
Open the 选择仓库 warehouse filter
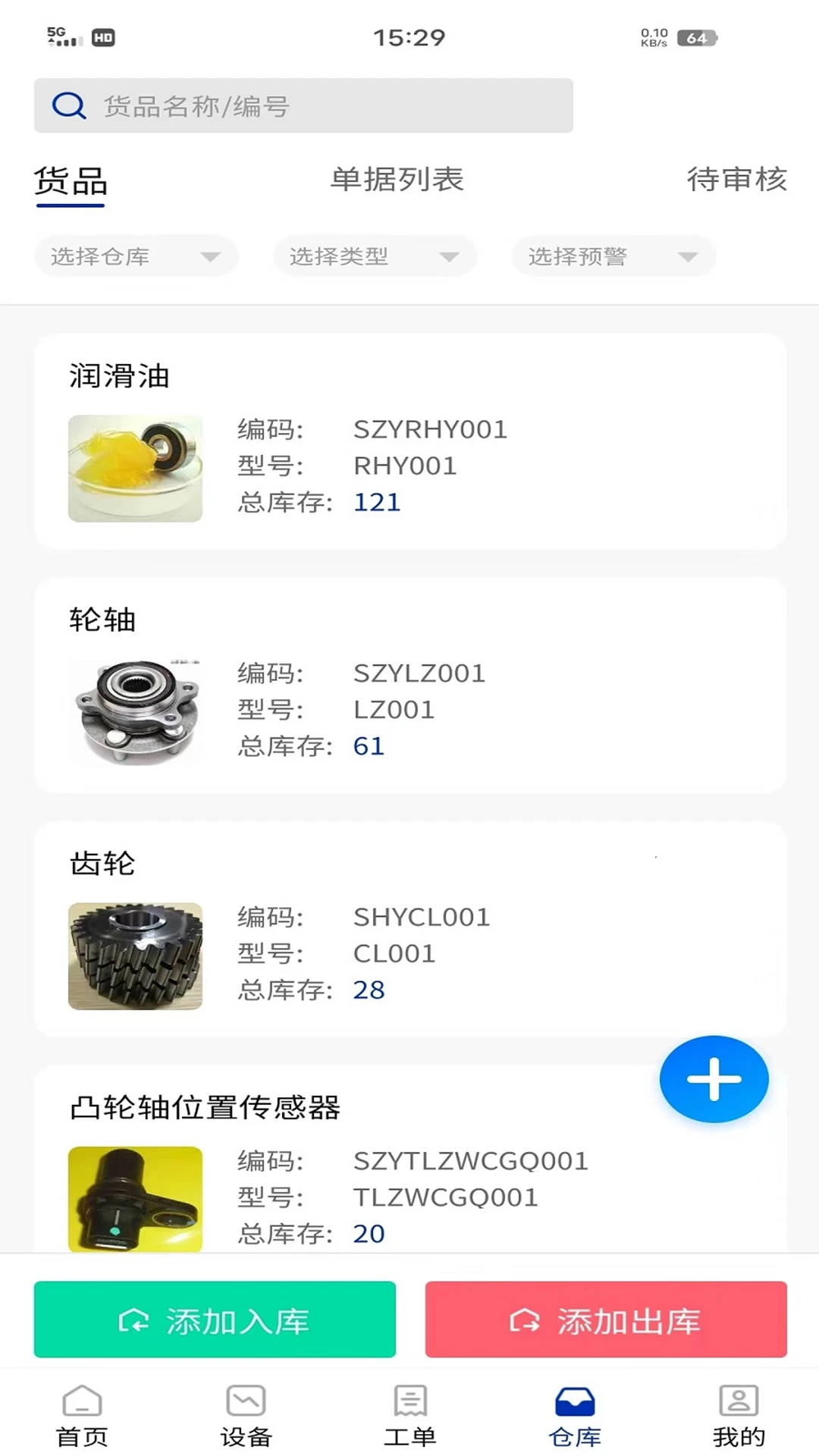click(x=136, y=256)
